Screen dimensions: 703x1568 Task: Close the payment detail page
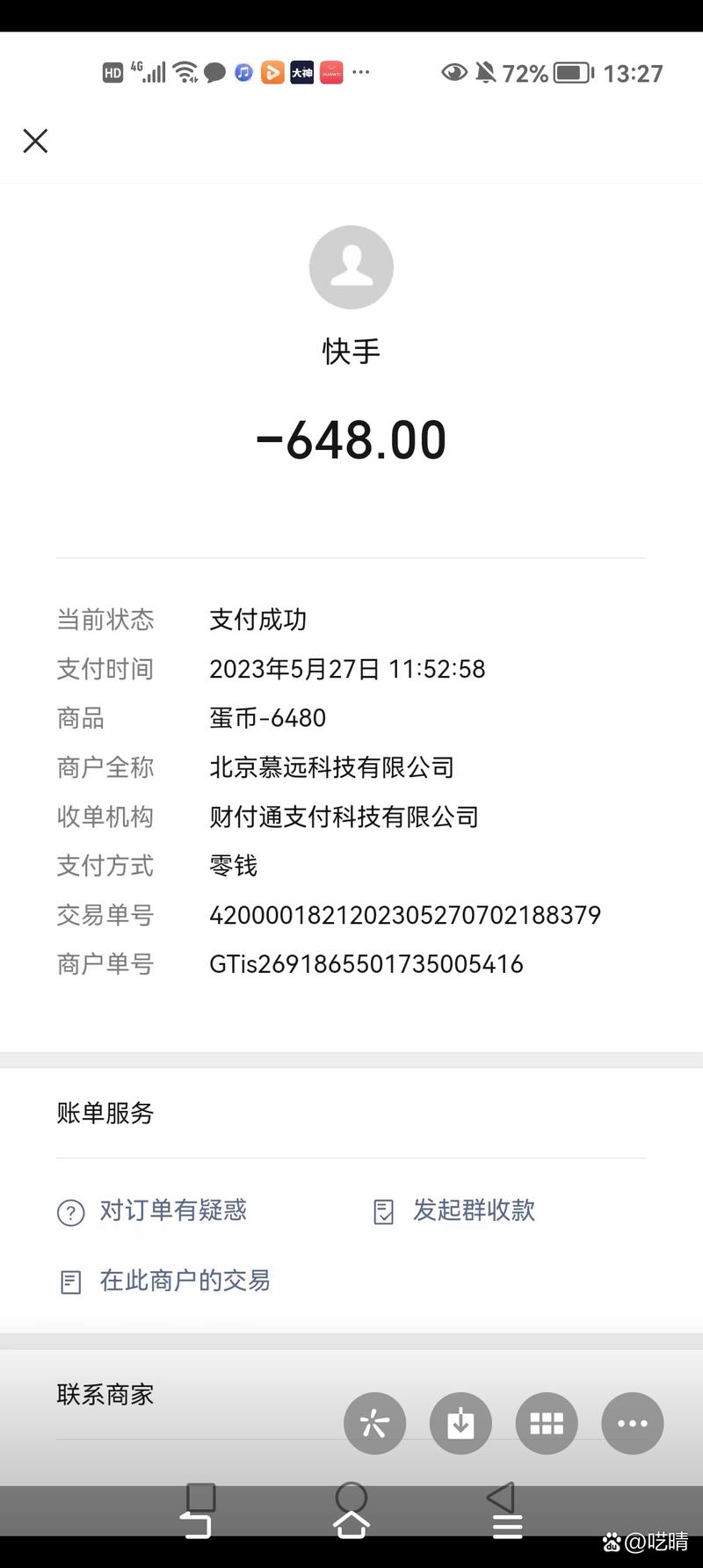pos(35,141)
